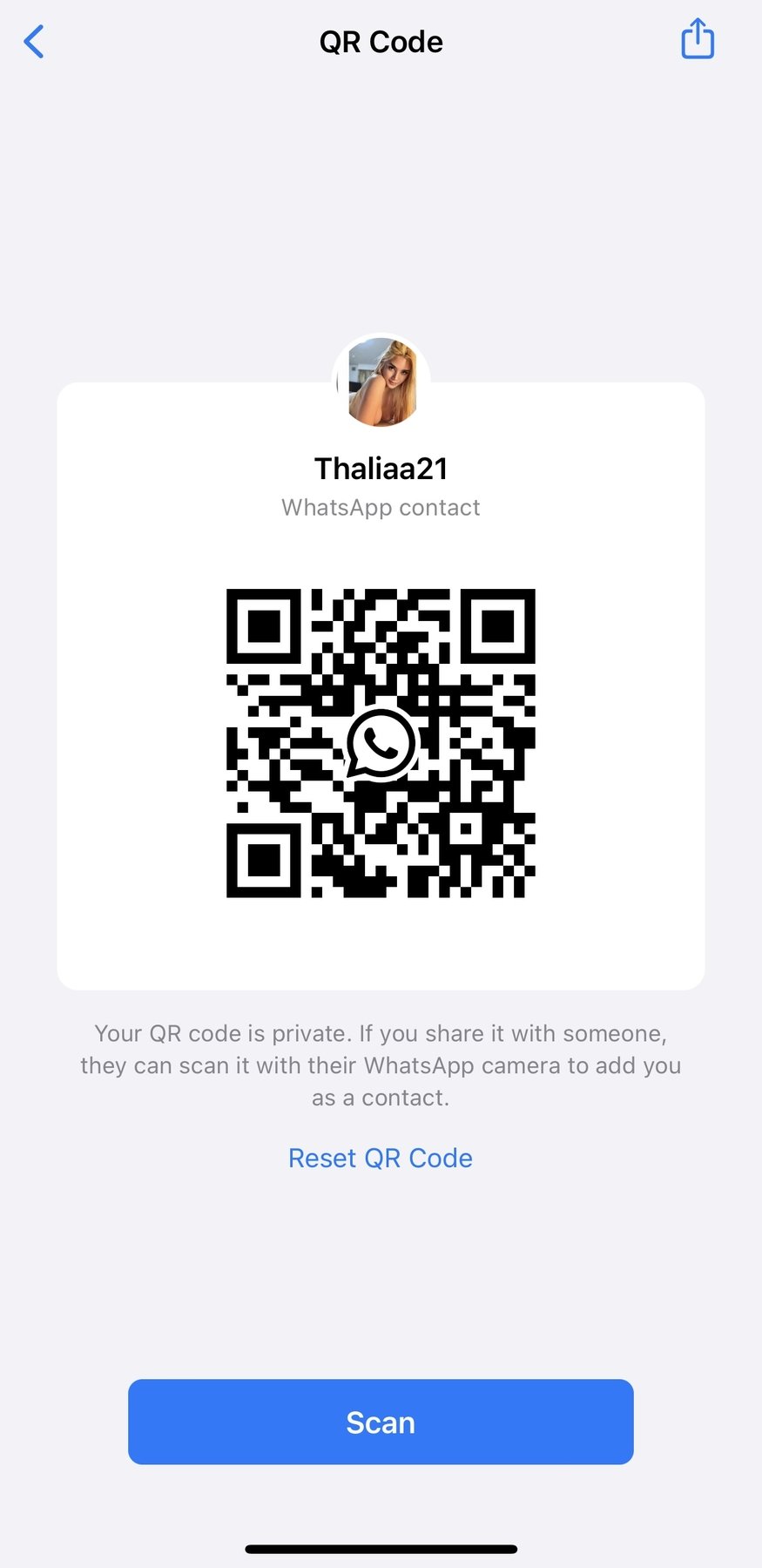Tap the Reset QR Code link
This screenshot has height=1568, width=762.
coord(381,1158)
